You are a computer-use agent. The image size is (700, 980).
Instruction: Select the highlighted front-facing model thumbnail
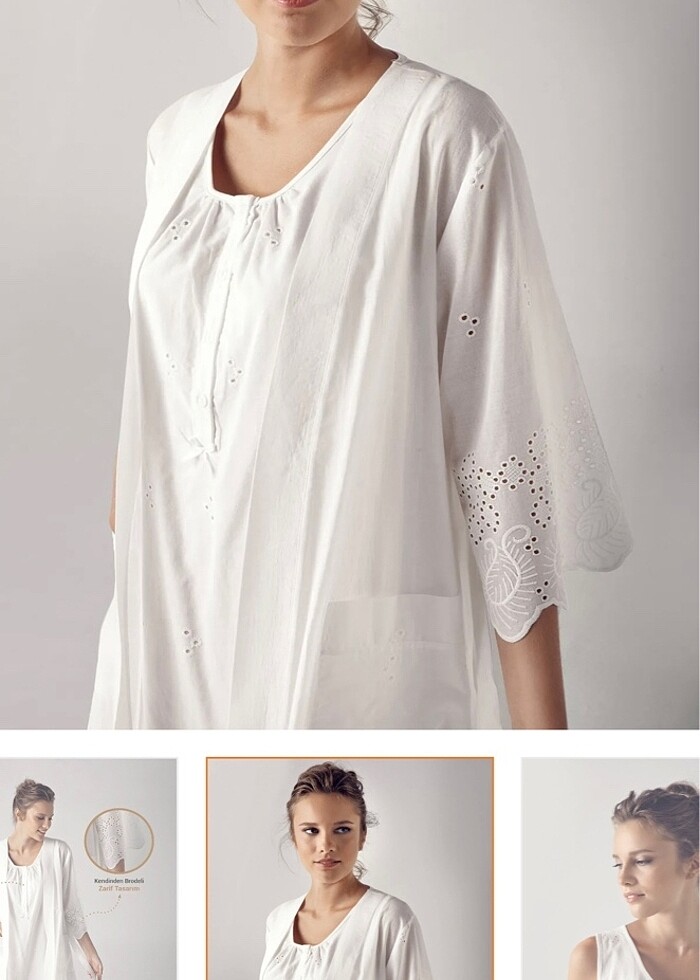click(x=350, y=868)
